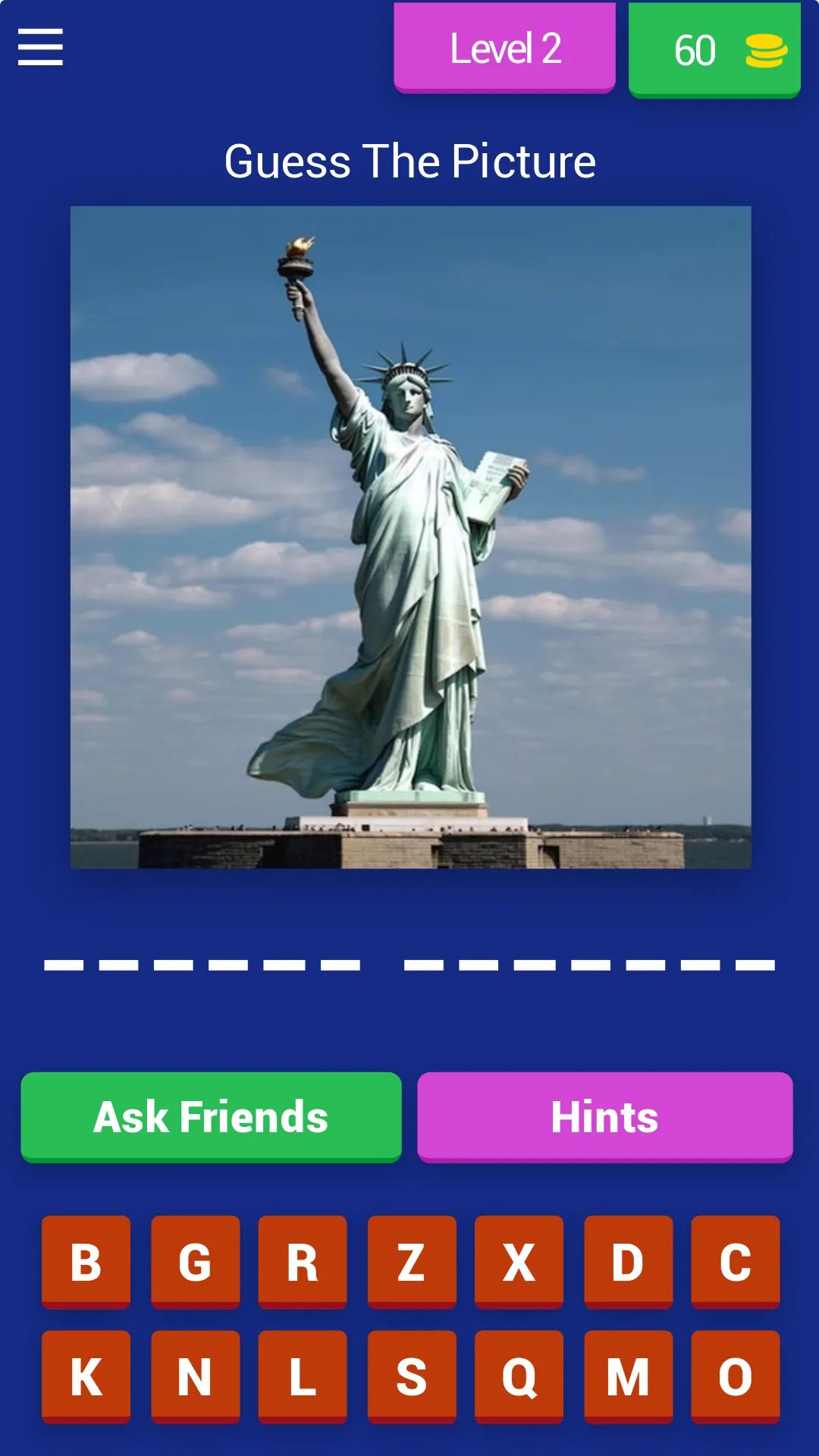This screenshot has width=819, height=1456.
Task: Pick letter Z tile
Action: pyautogui.click(x=412, y=1262)
